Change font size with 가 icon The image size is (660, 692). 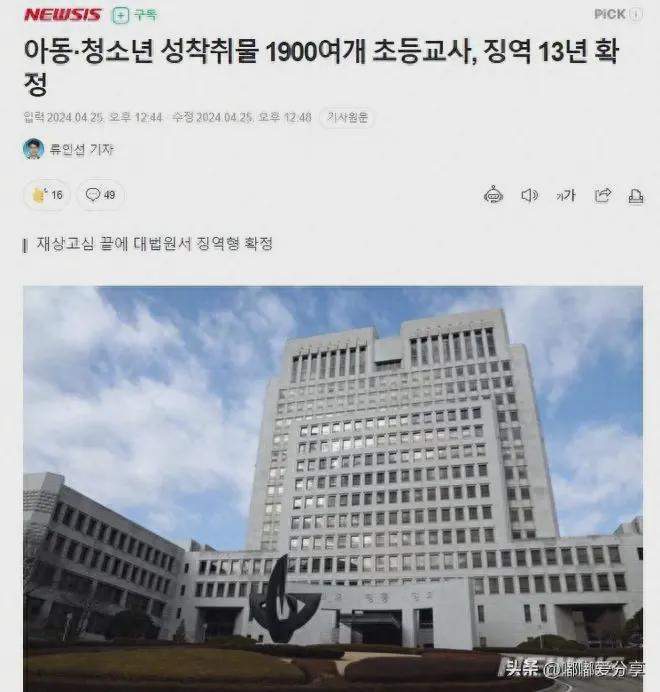coord(566,195)
